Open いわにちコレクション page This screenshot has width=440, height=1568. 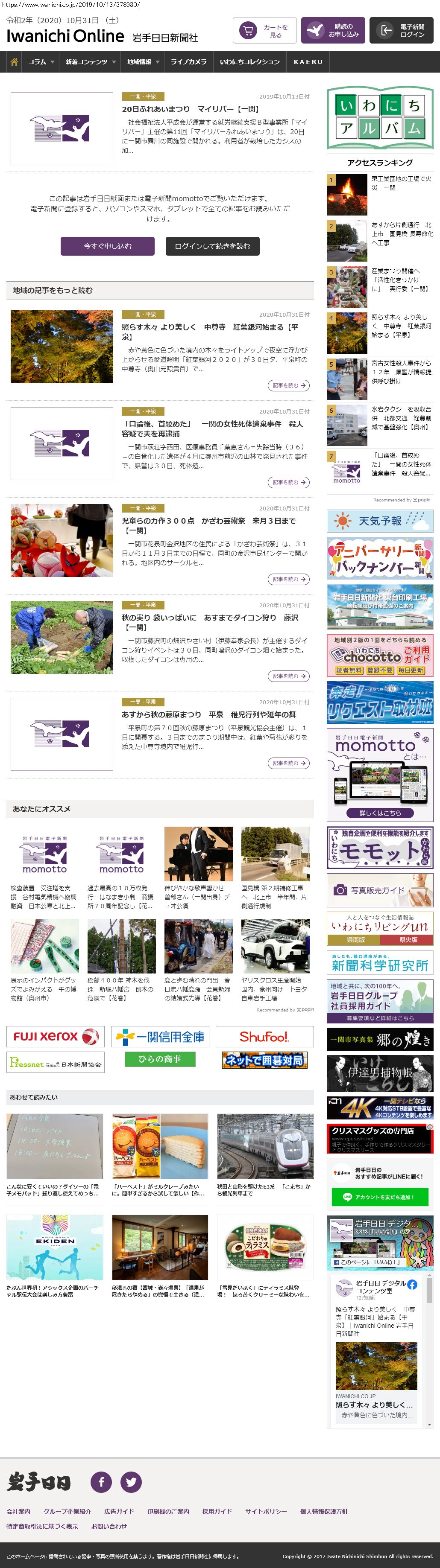(249, 62)
